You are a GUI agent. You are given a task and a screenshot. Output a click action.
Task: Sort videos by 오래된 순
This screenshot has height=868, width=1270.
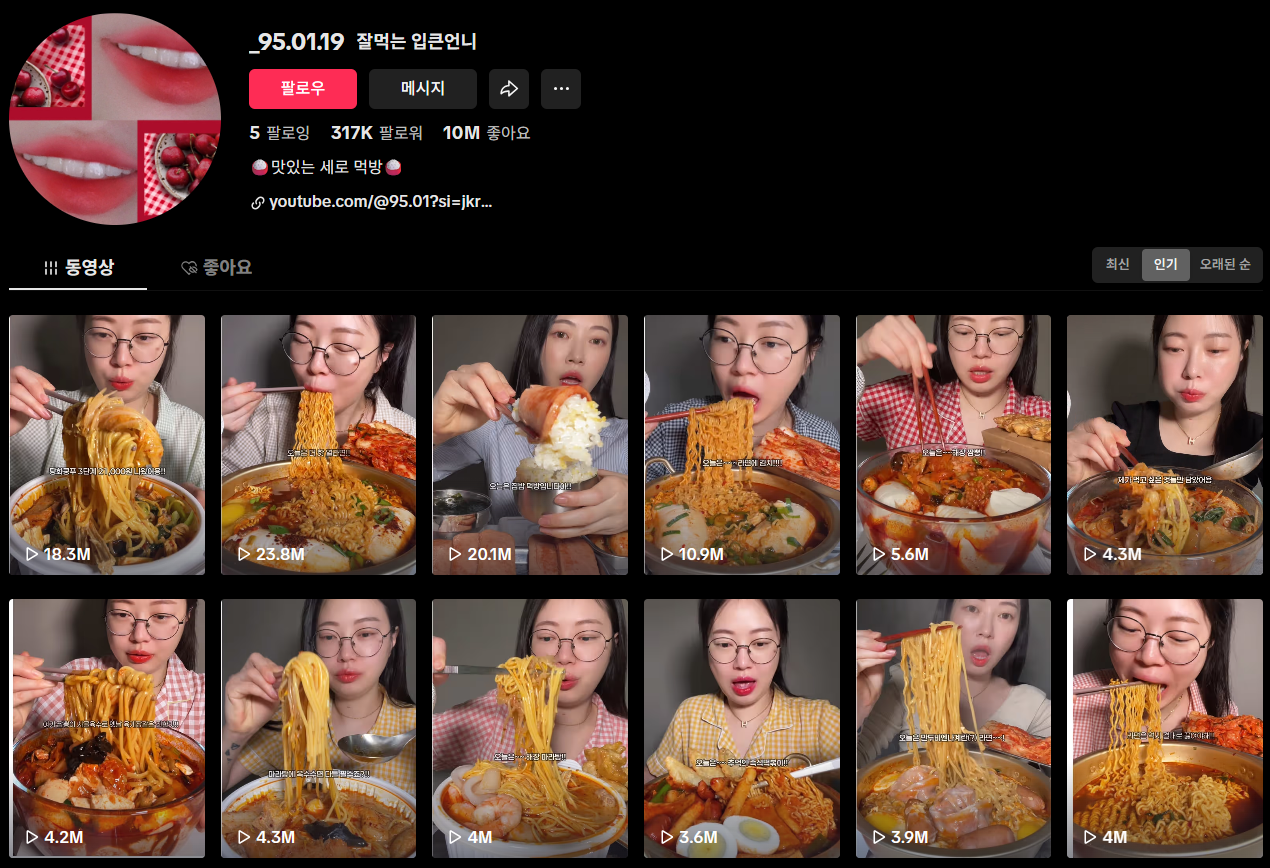point(1225,265)
